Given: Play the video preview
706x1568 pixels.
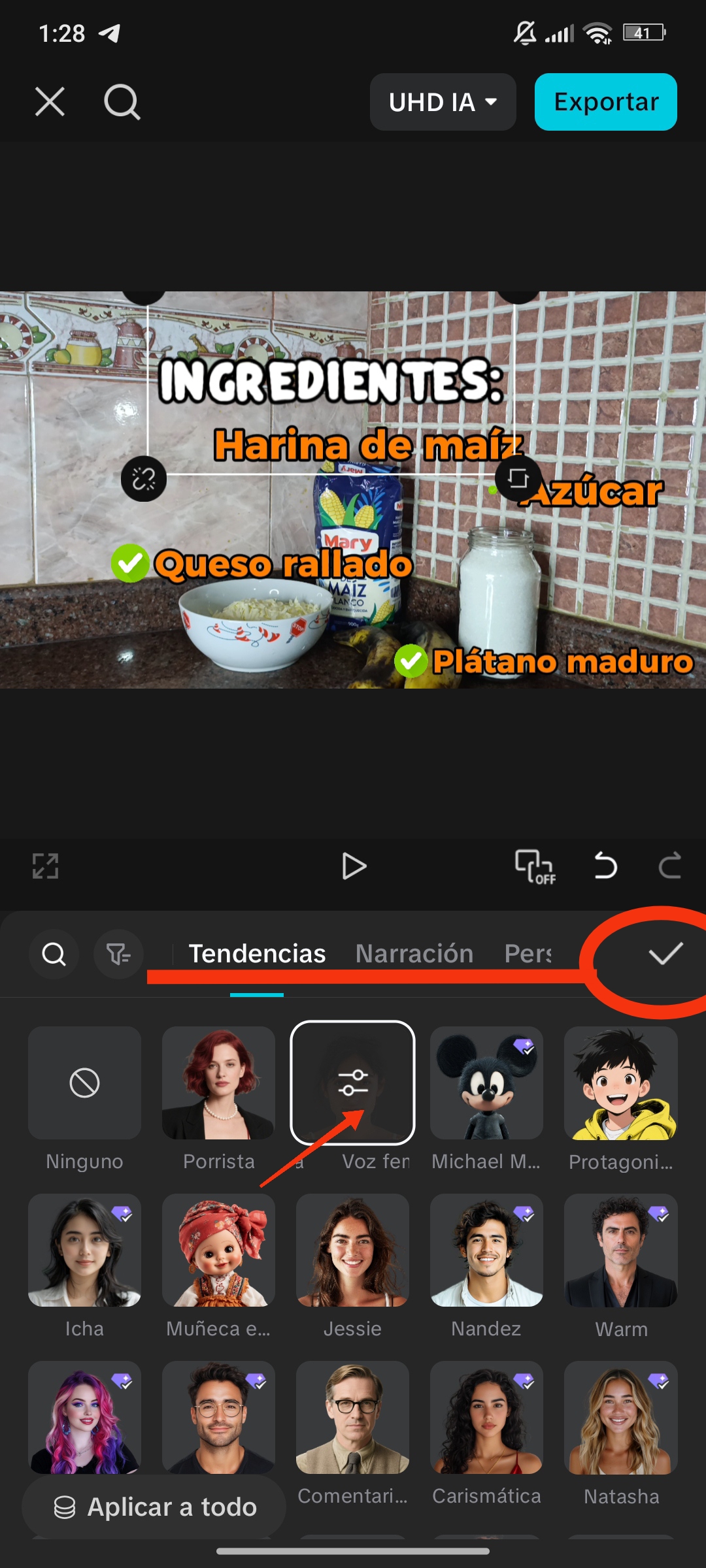Looking at the screenshot, I should point(354,866).
